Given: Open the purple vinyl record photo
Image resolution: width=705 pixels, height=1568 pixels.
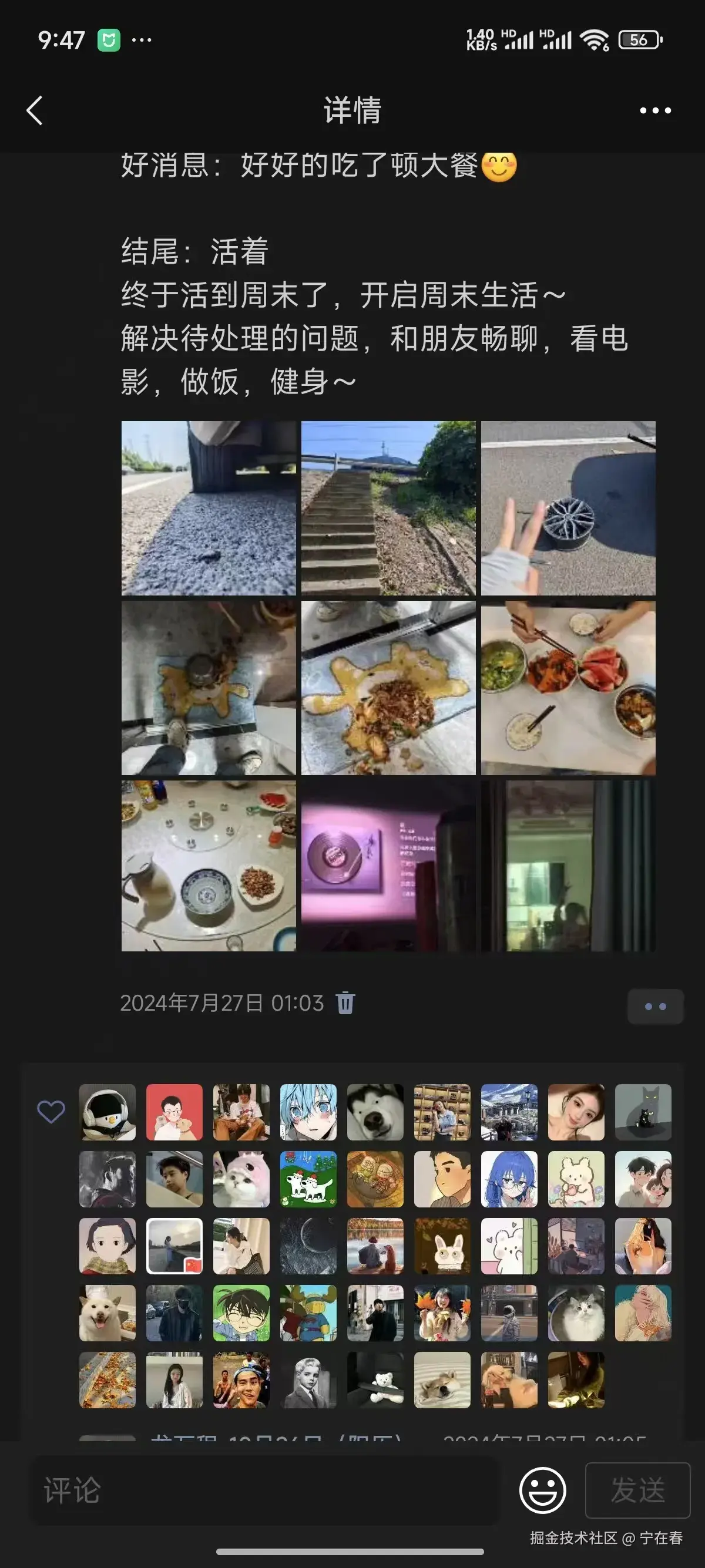Looking at the screenshot, I should pyautogui.click(x=388, y=868).
